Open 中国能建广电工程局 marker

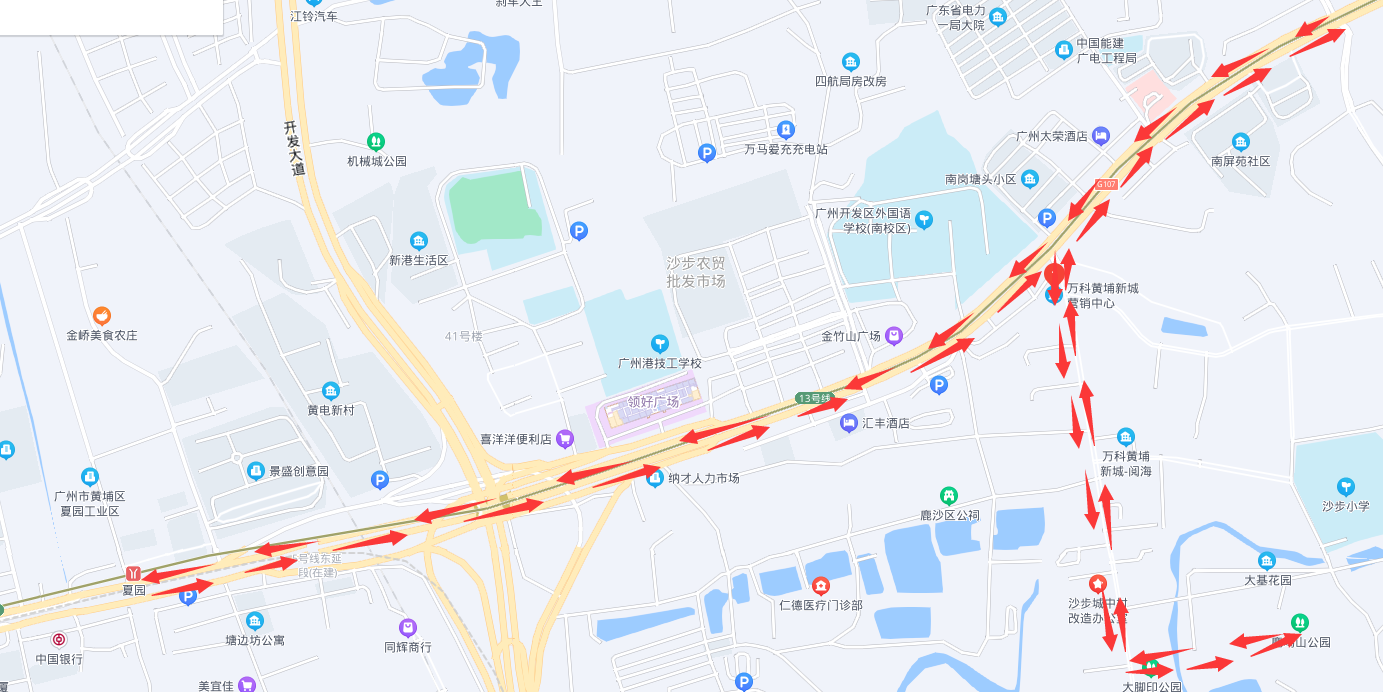click(x=1063, y=49)
